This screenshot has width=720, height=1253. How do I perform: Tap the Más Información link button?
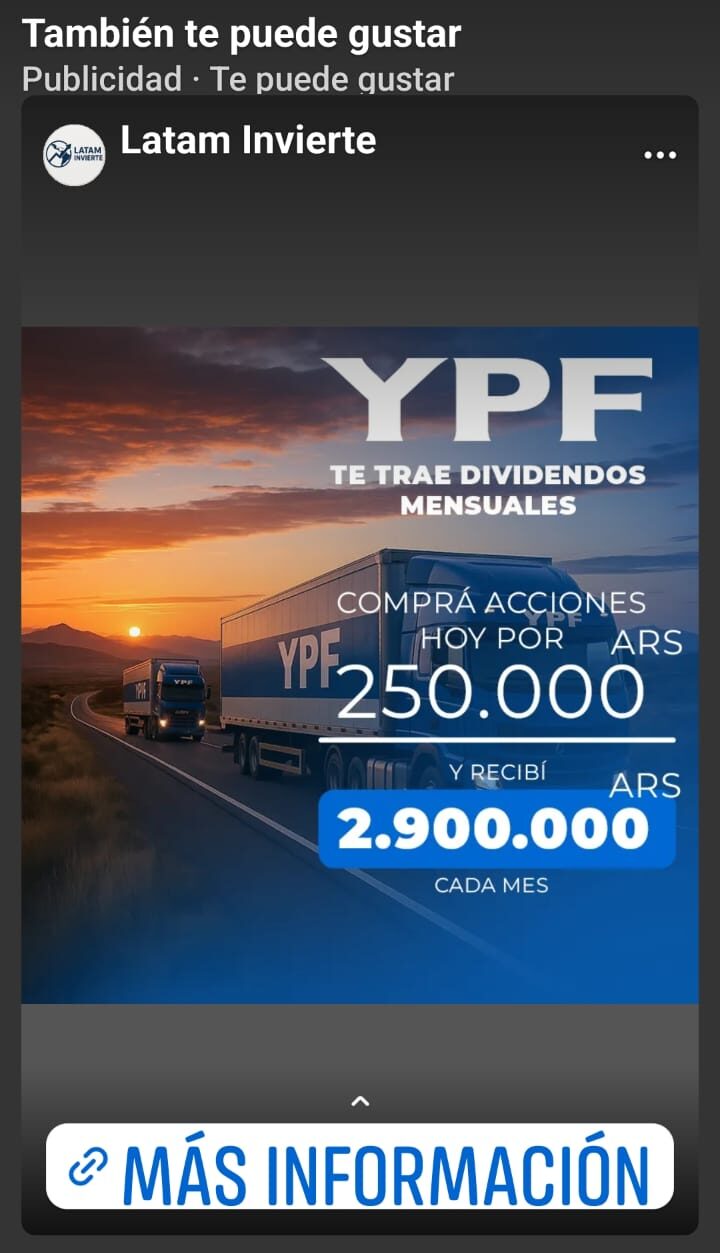point(360,1166)
